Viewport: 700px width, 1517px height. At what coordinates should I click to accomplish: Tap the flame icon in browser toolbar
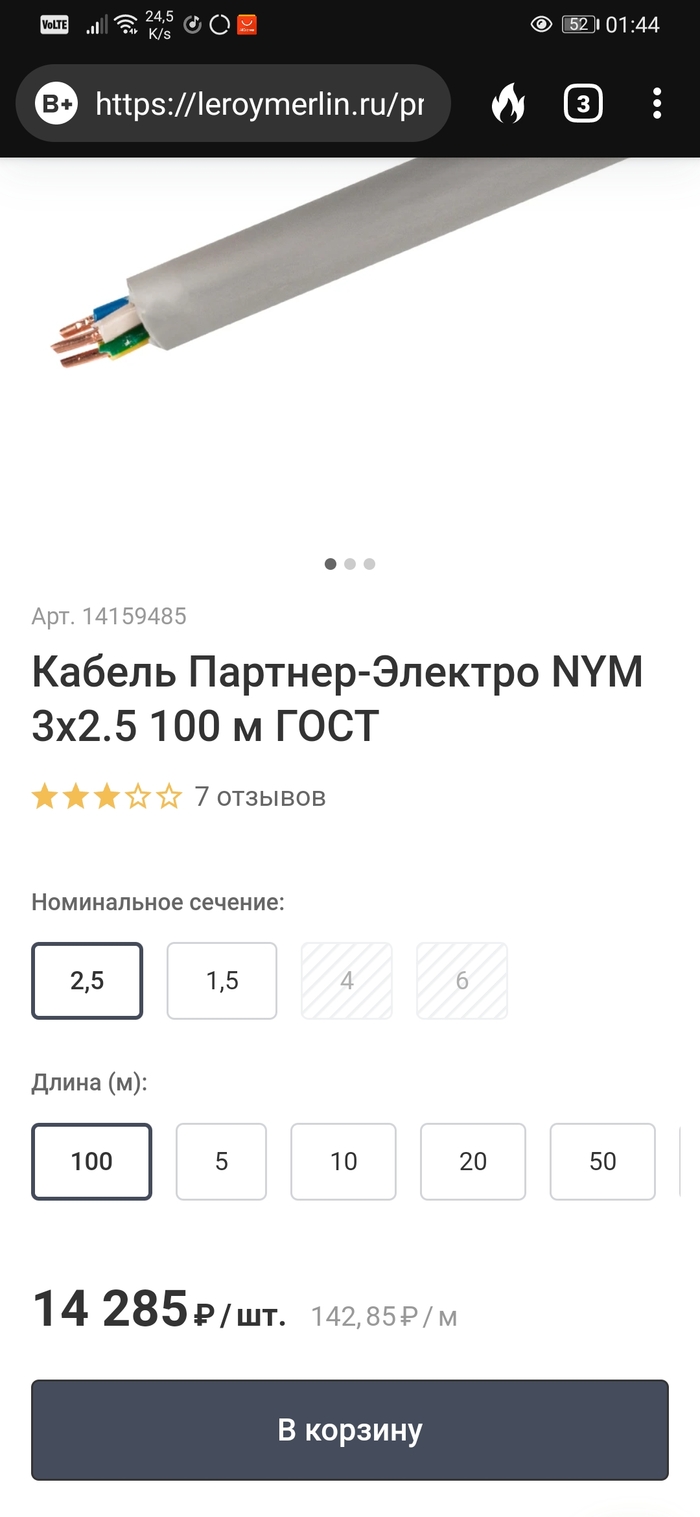(508, 104)
